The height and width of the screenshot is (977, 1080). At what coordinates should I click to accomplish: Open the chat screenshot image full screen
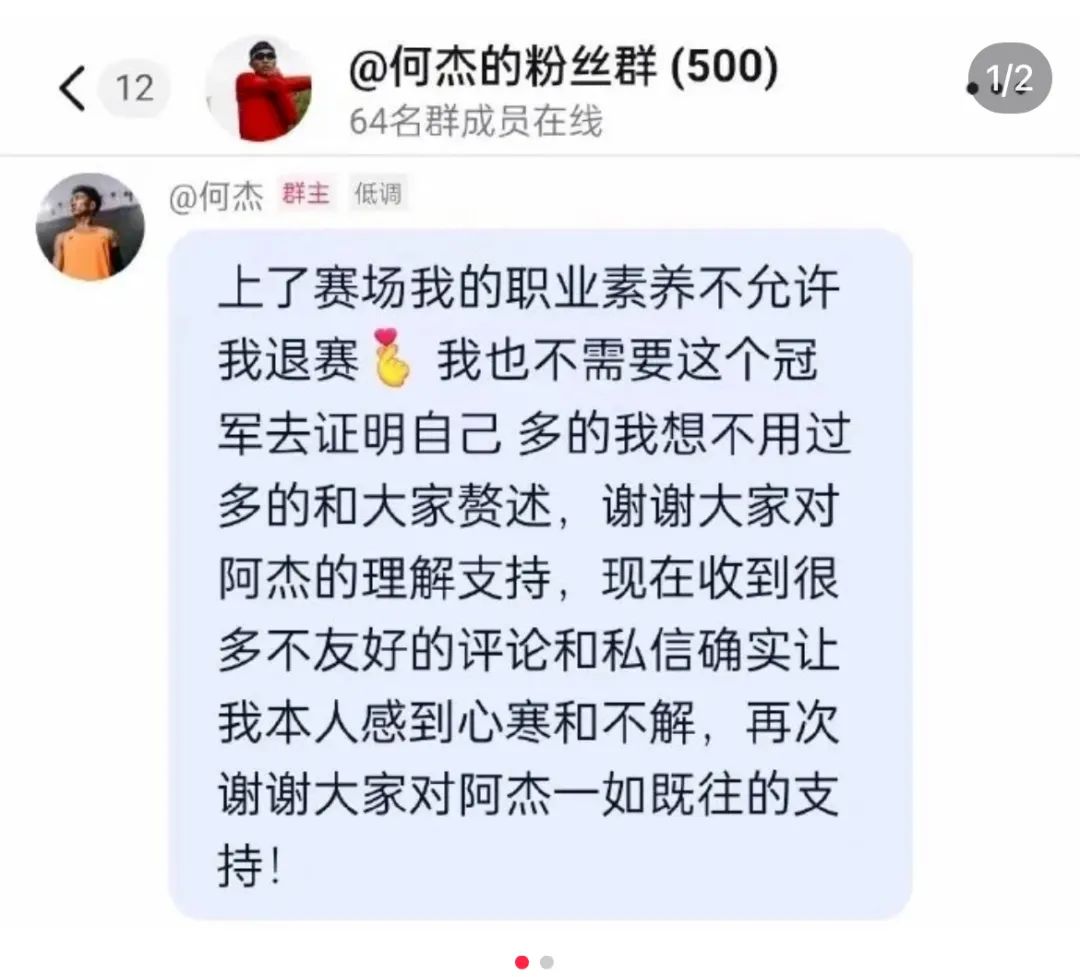point(540,480)
